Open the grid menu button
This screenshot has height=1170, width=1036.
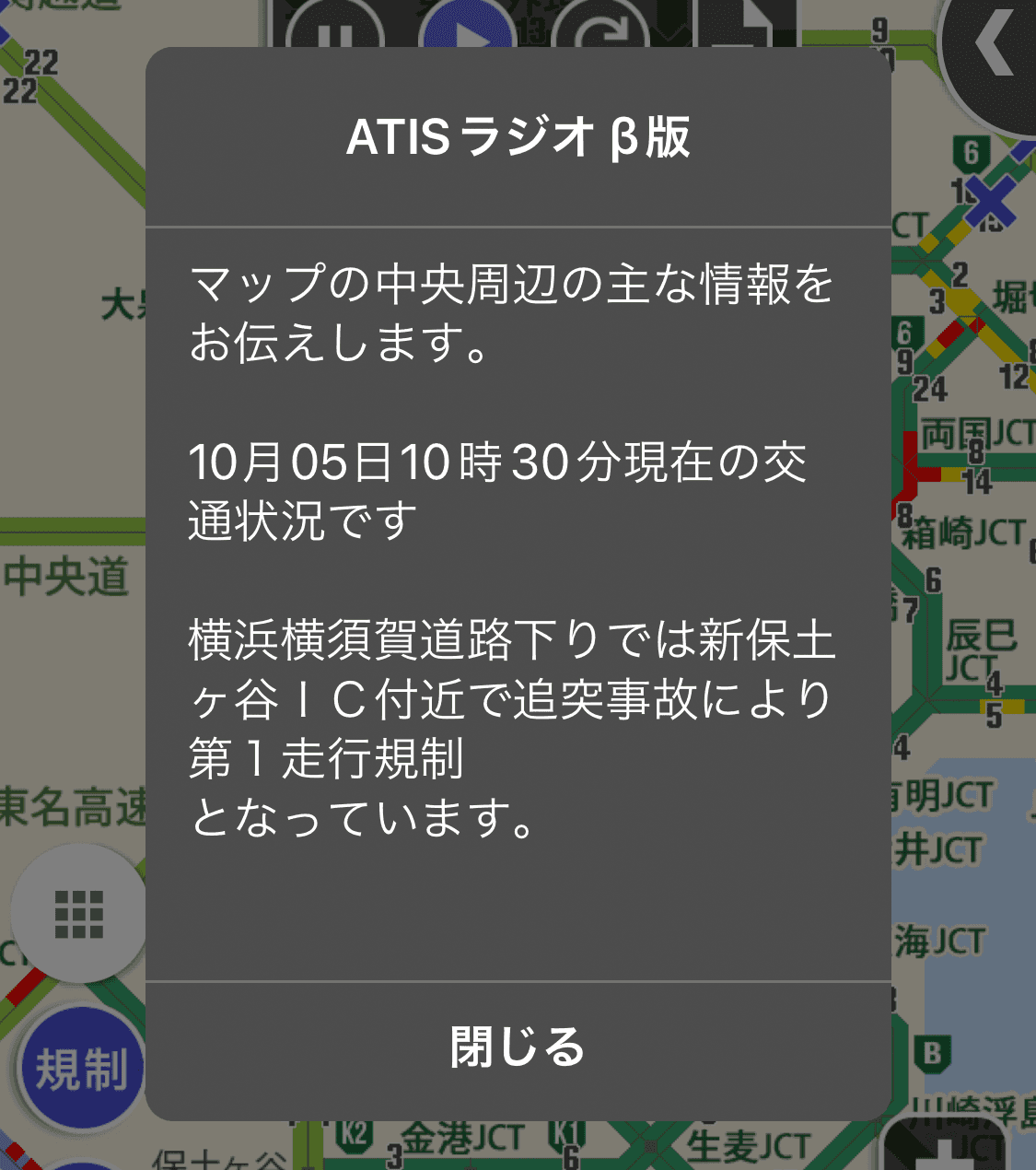click(x=78, y=913)
